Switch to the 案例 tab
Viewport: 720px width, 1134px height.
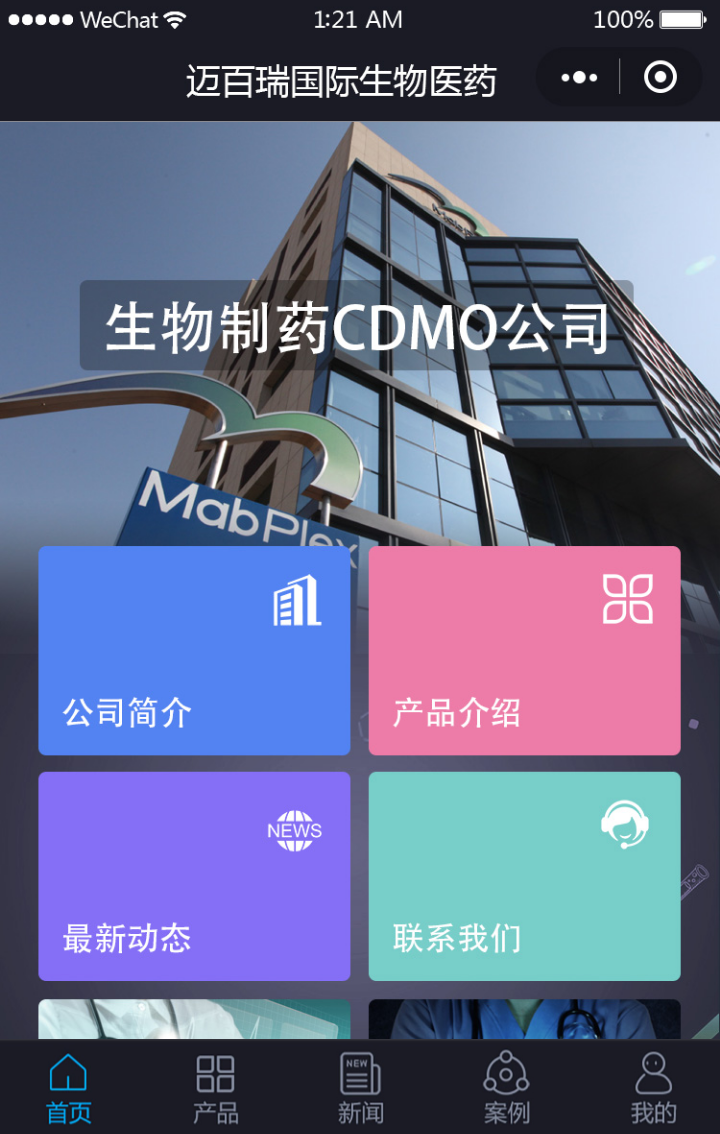tap(506, 1088)
